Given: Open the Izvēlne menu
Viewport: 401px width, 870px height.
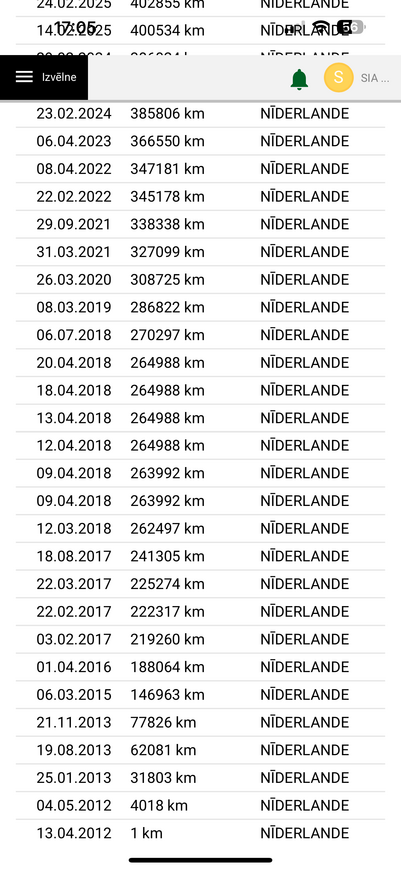Looking at the screenshot, I should [44, 77].
